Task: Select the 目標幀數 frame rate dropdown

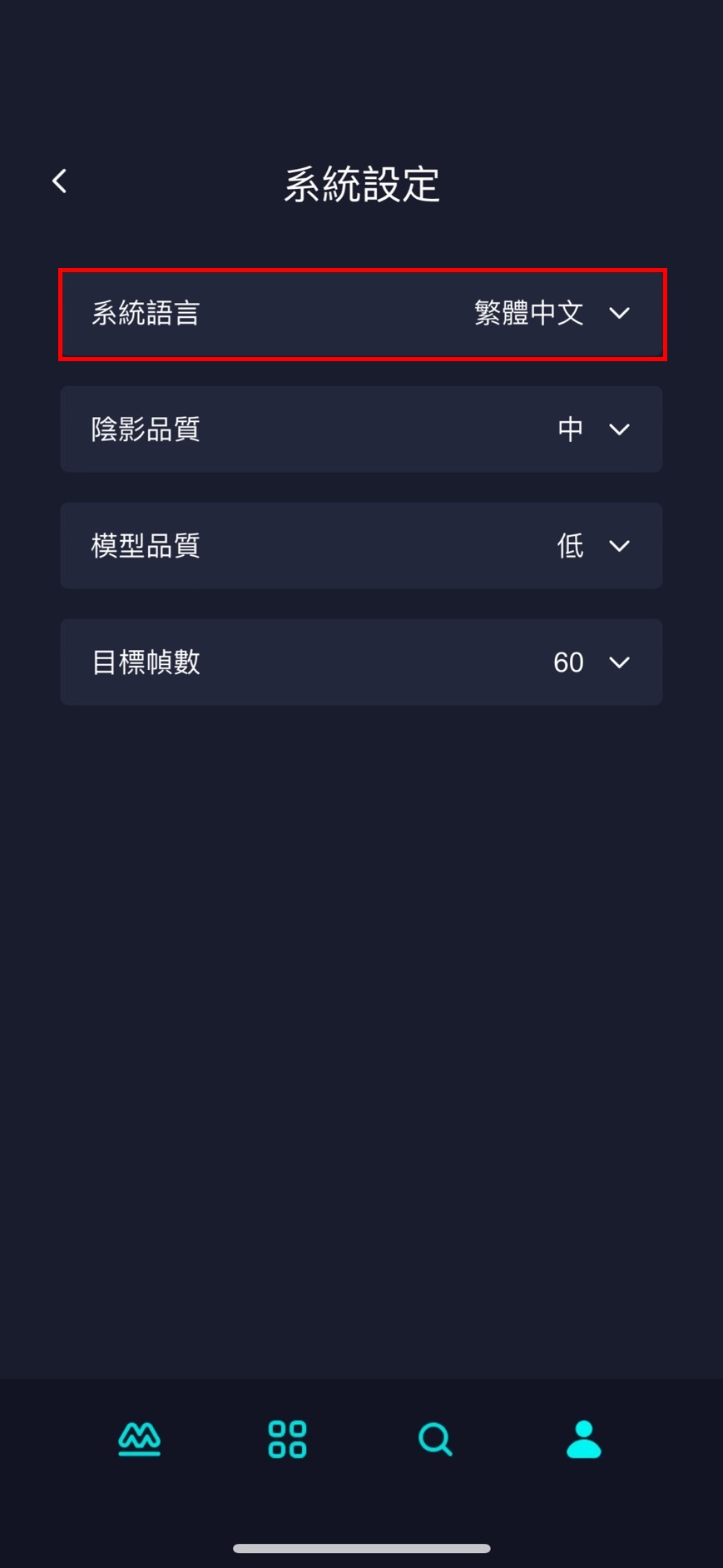Action: point(362,662)
